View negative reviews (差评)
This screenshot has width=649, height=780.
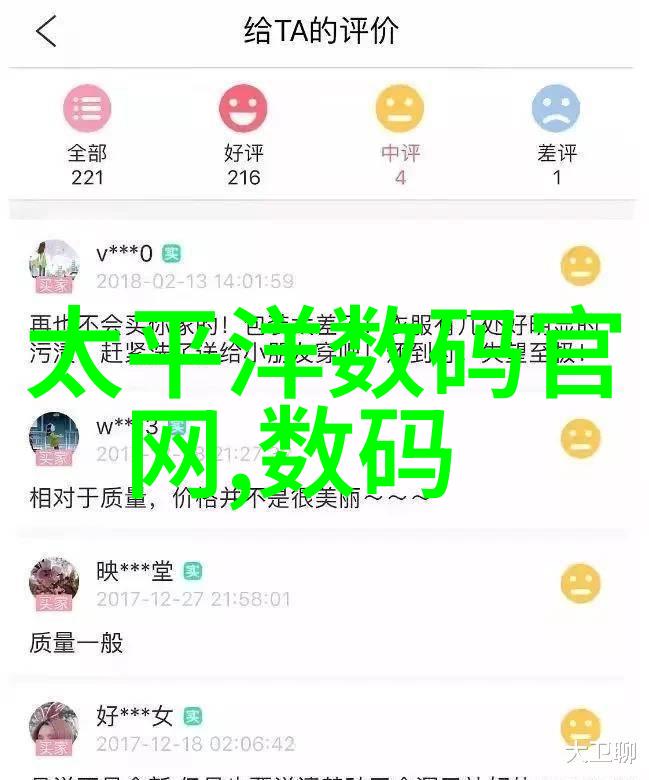click(x=556, y=134)
